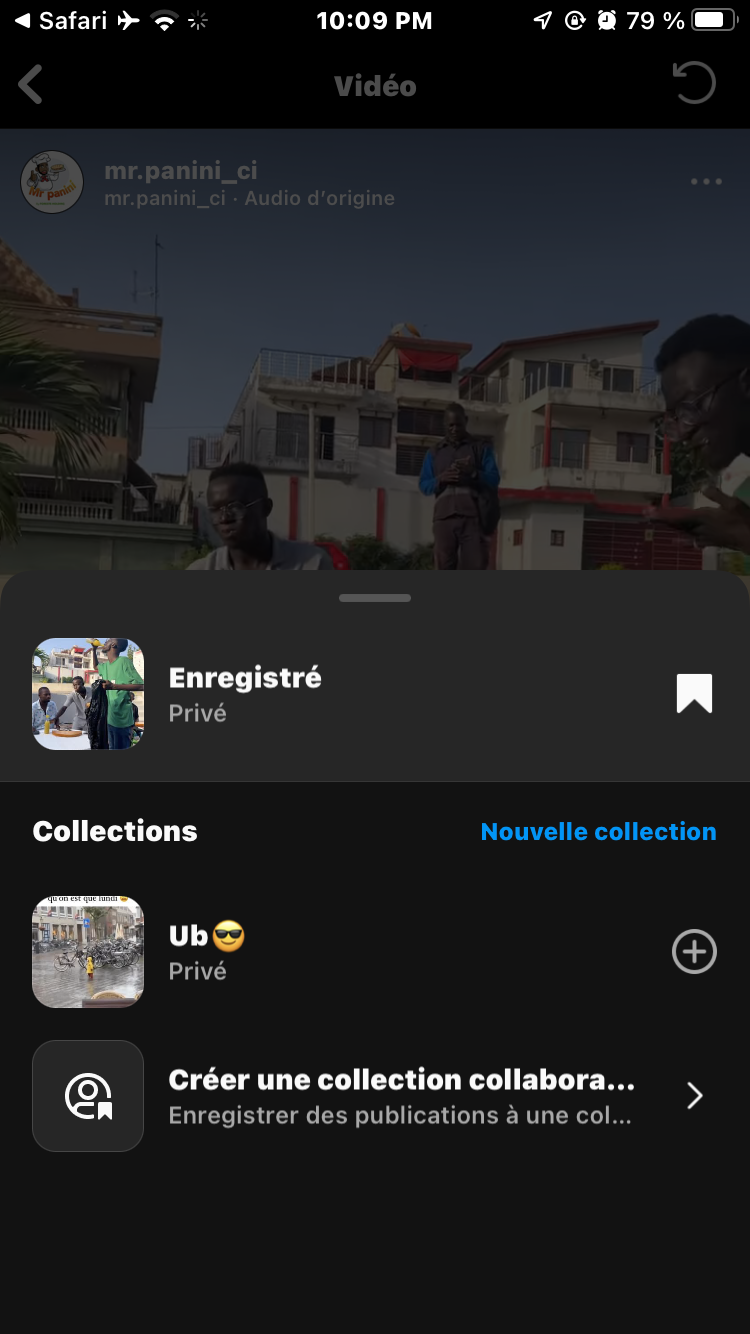
Task: Toggle the Enregistré bookmark icon
Action: pyautogui.click(x=694, y=693)
